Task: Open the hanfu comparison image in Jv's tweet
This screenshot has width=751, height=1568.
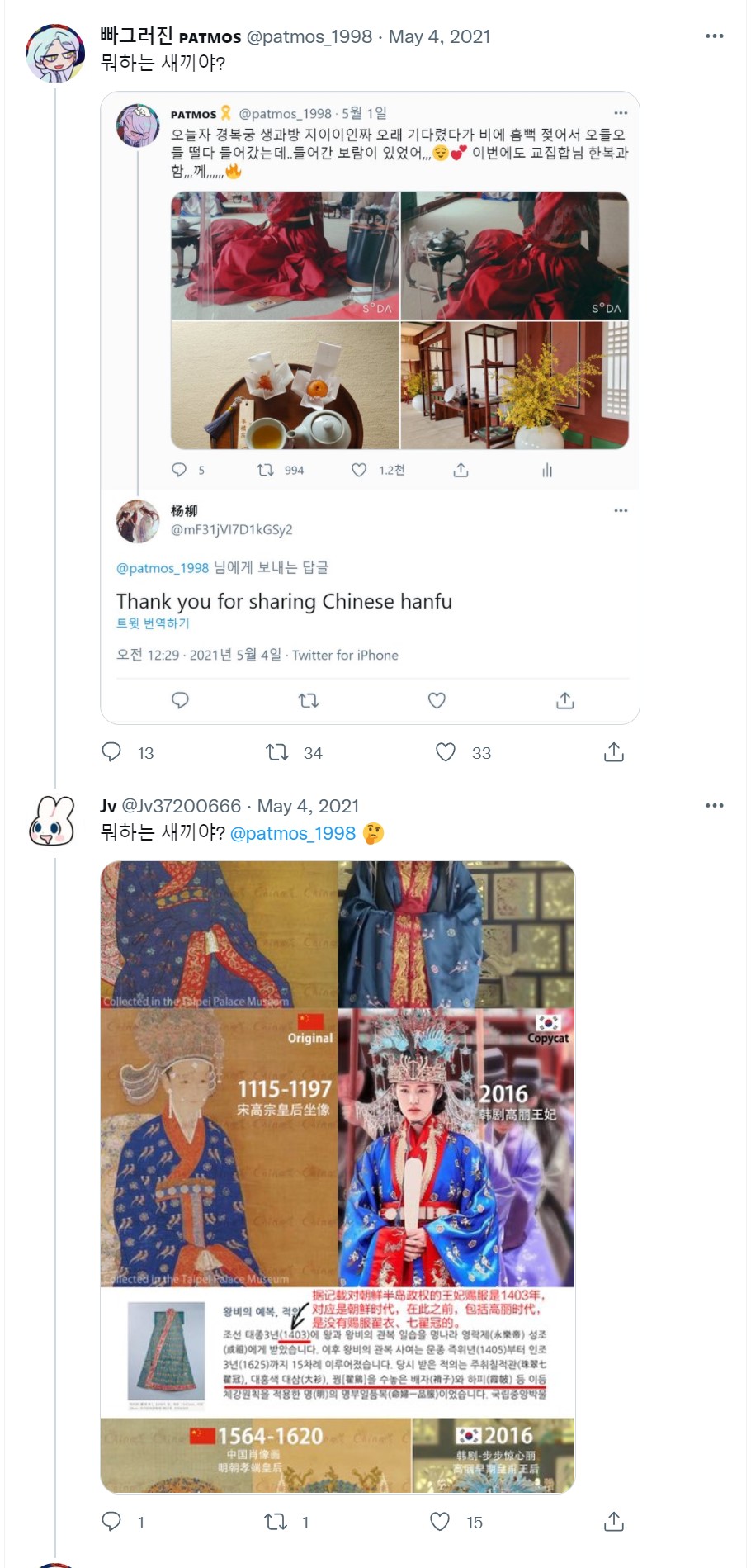Action: 338,1177
